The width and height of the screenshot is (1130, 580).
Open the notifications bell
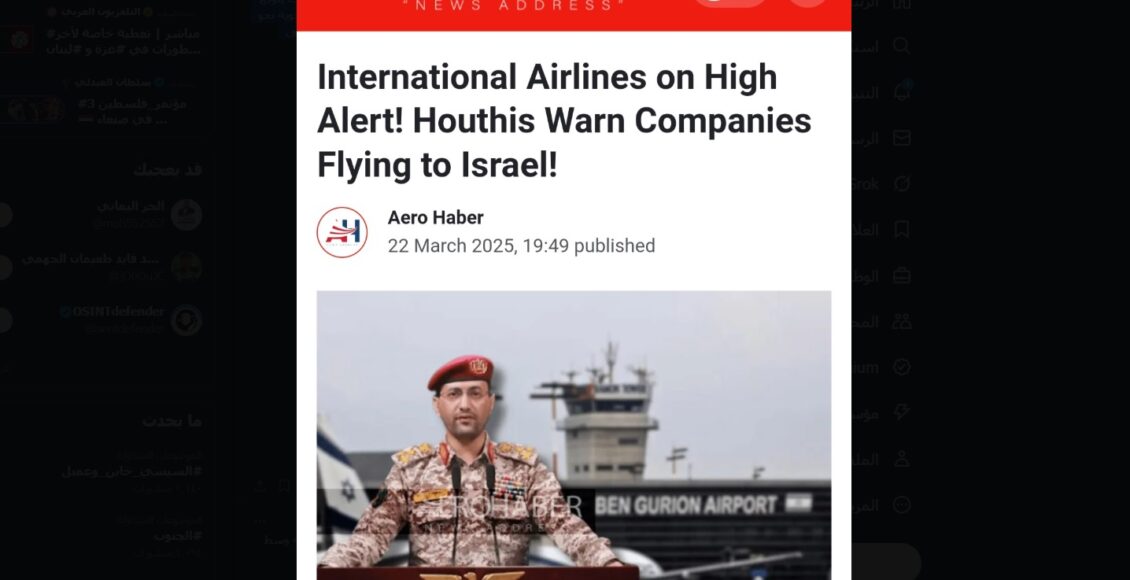click(901, 92)
